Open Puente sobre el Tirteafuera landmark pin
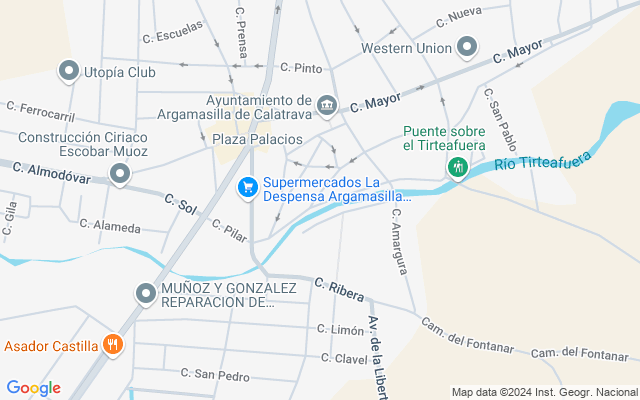This screenshot has width=640, height=400. 458,168
